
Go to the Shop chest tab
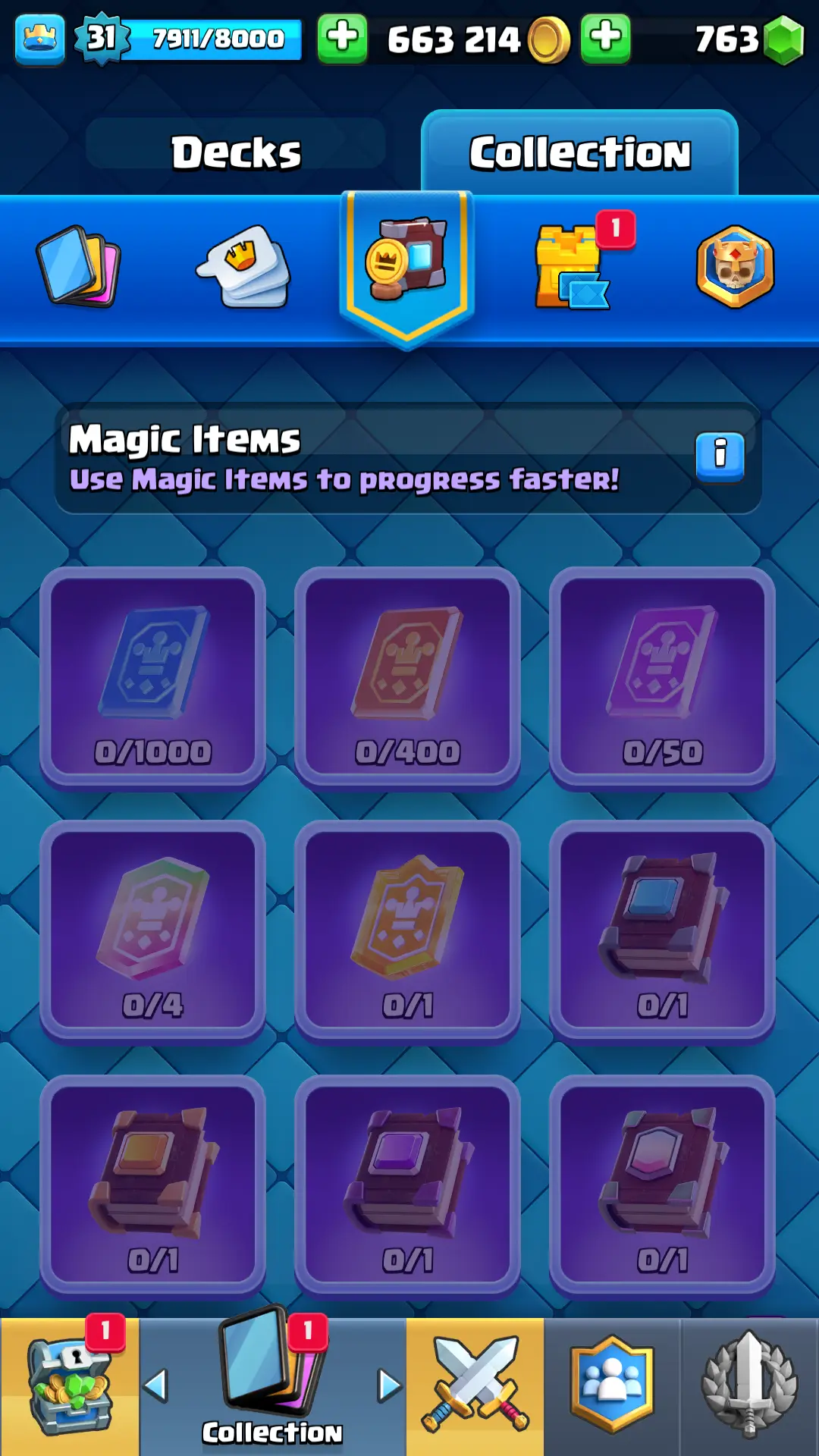click(x=69, y=1386)
